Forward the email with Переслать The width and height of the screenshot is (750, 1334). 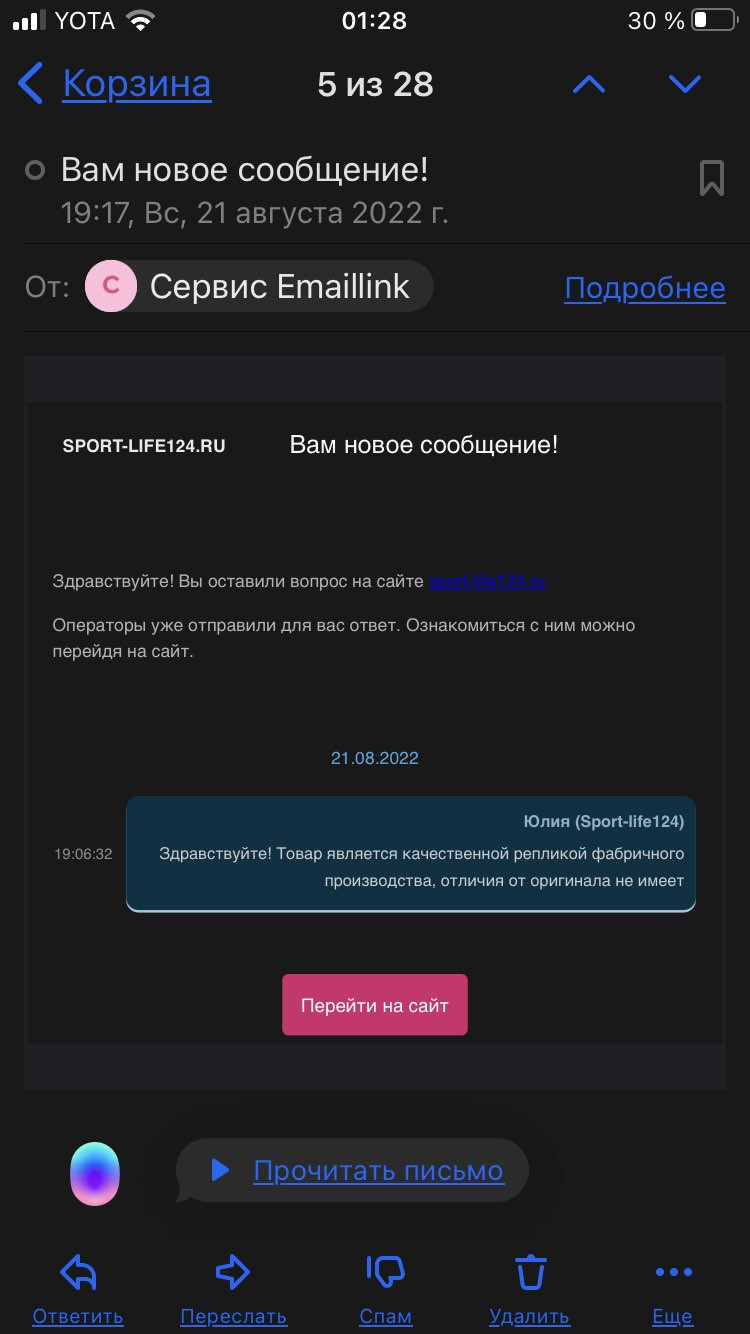click(x=233, y=1290)
